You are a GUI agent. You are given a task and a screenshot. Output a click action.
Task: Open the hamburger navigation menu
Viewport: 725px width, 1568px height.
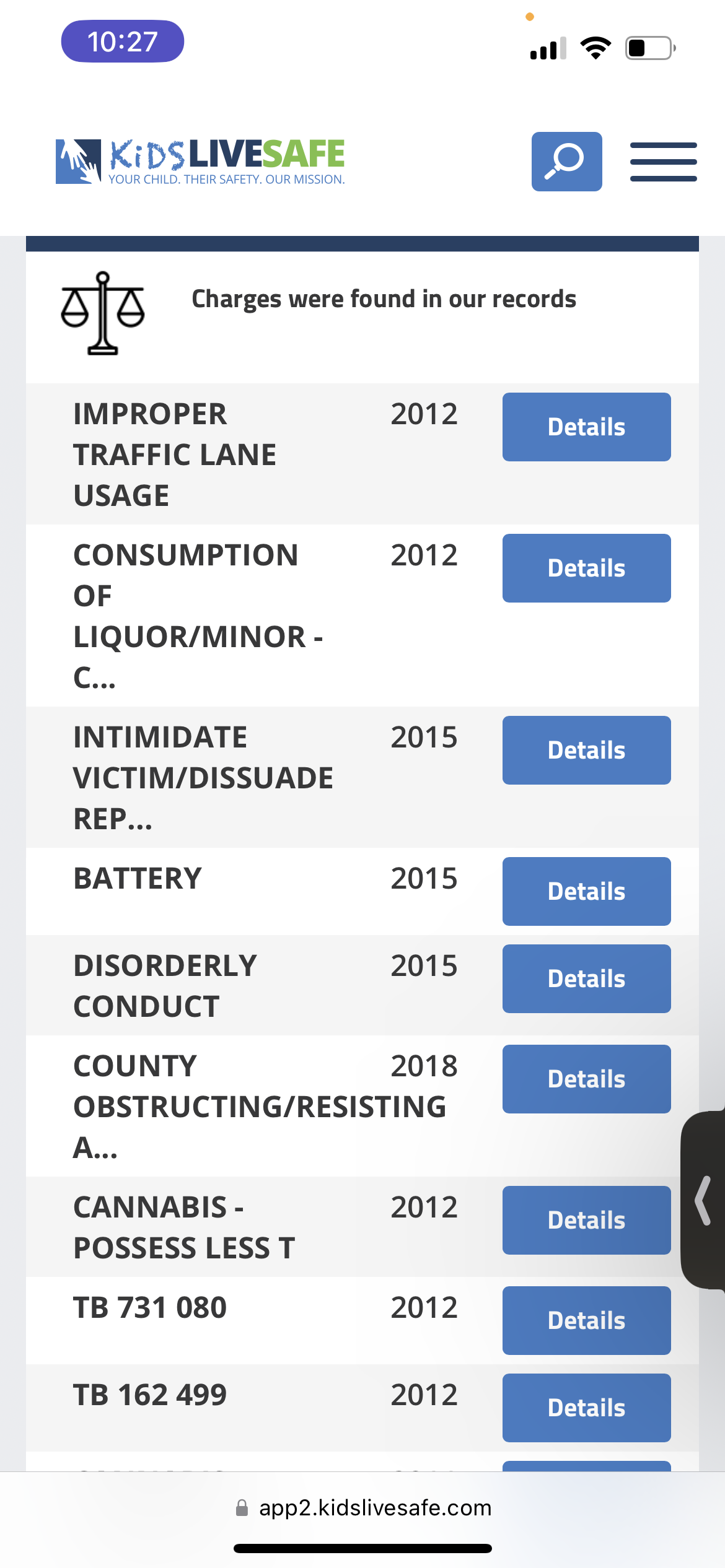coord(663,162)
